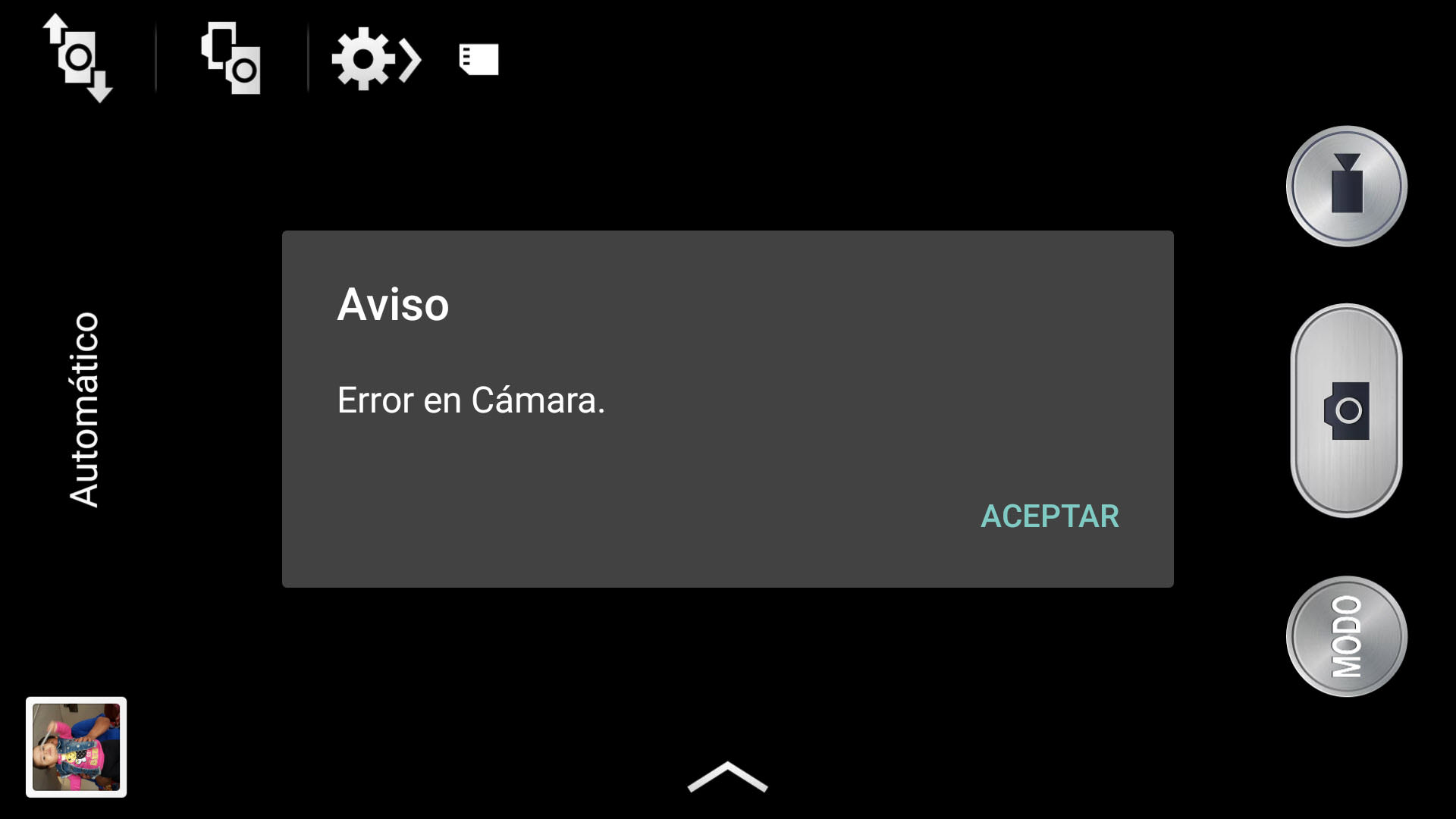Open camera settings gear
The height and width of the screenshot is (819, 1456).
pyautogui.click(x=365, y=58)
